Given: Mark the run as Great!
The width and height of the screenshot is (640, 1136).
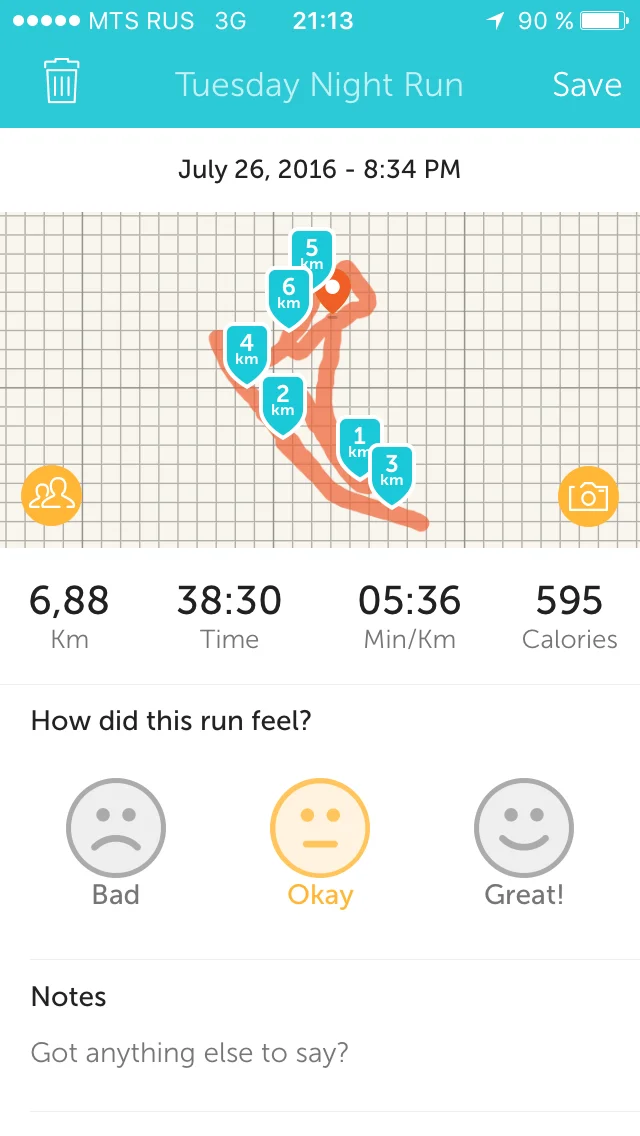Looking at the screenshot, I should coord(524,829).
